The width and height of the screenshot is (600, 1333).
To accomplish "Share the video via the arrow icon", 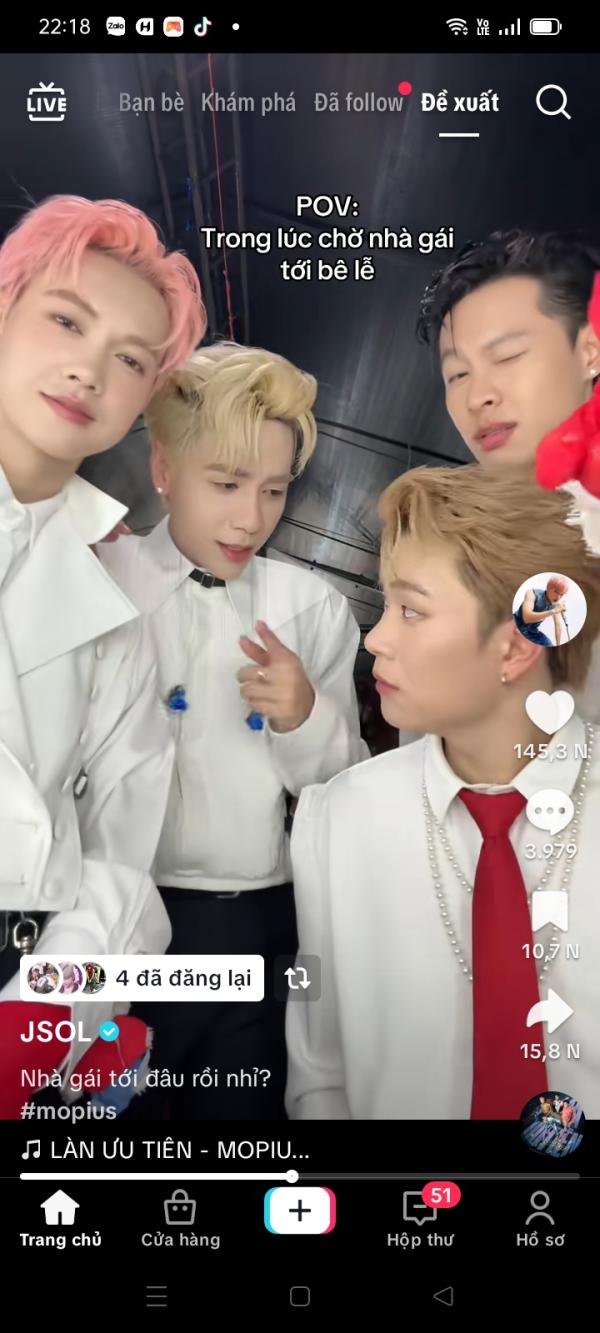I will tap(549, 1012).
